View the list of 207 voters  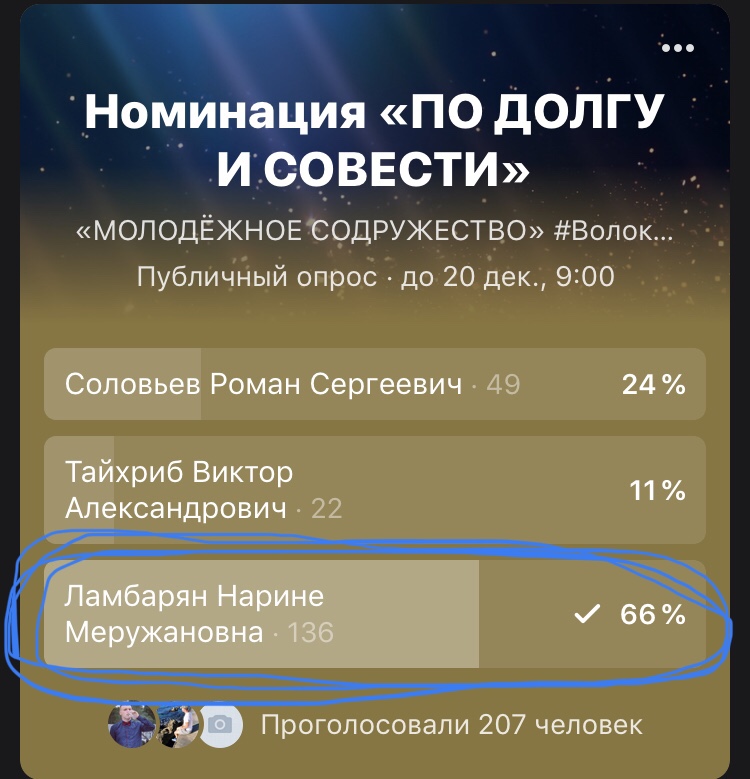(x=450, y=725)
